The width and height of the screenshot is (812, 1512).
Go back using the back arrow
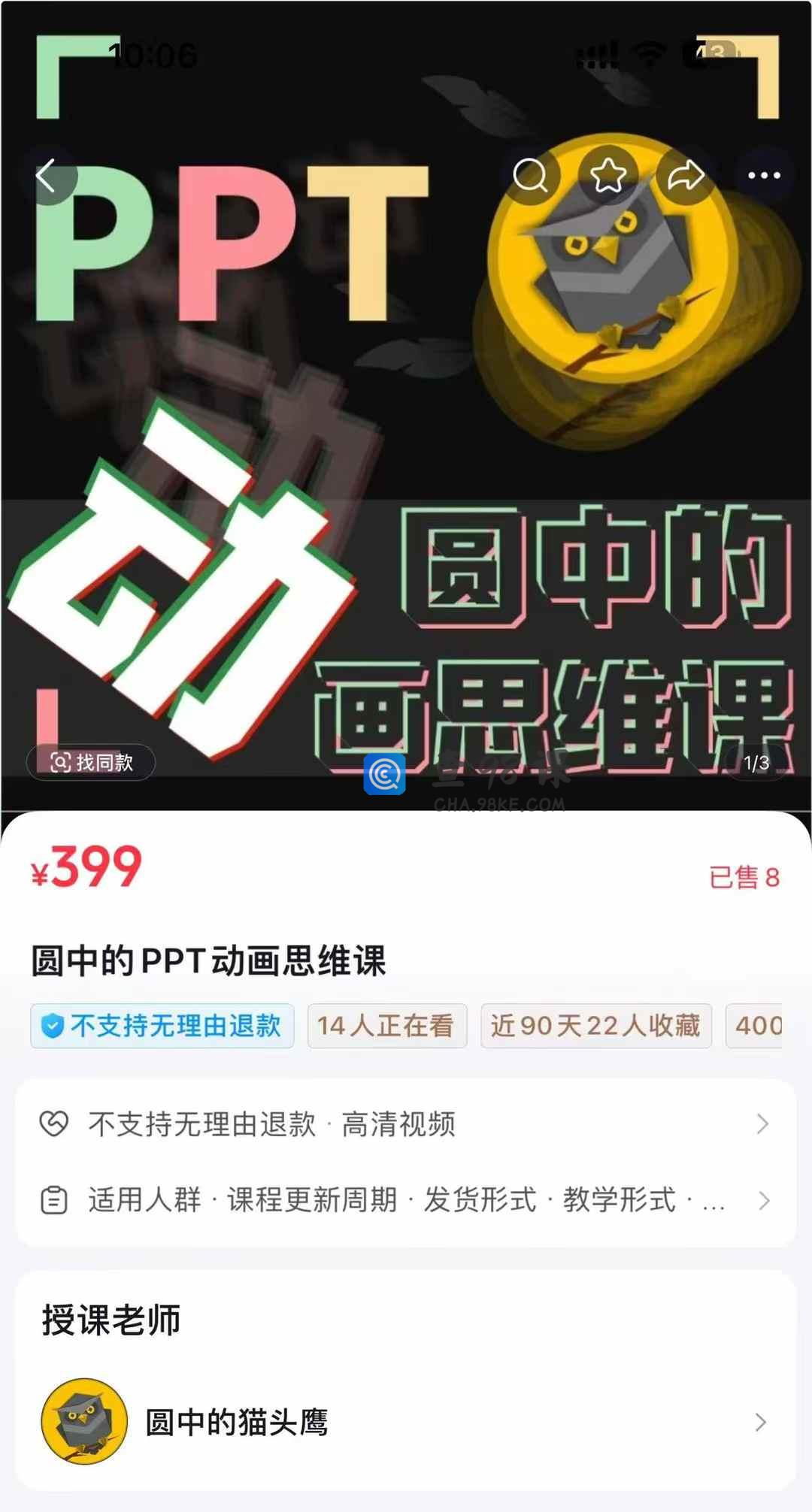click(x=47, y=177)
